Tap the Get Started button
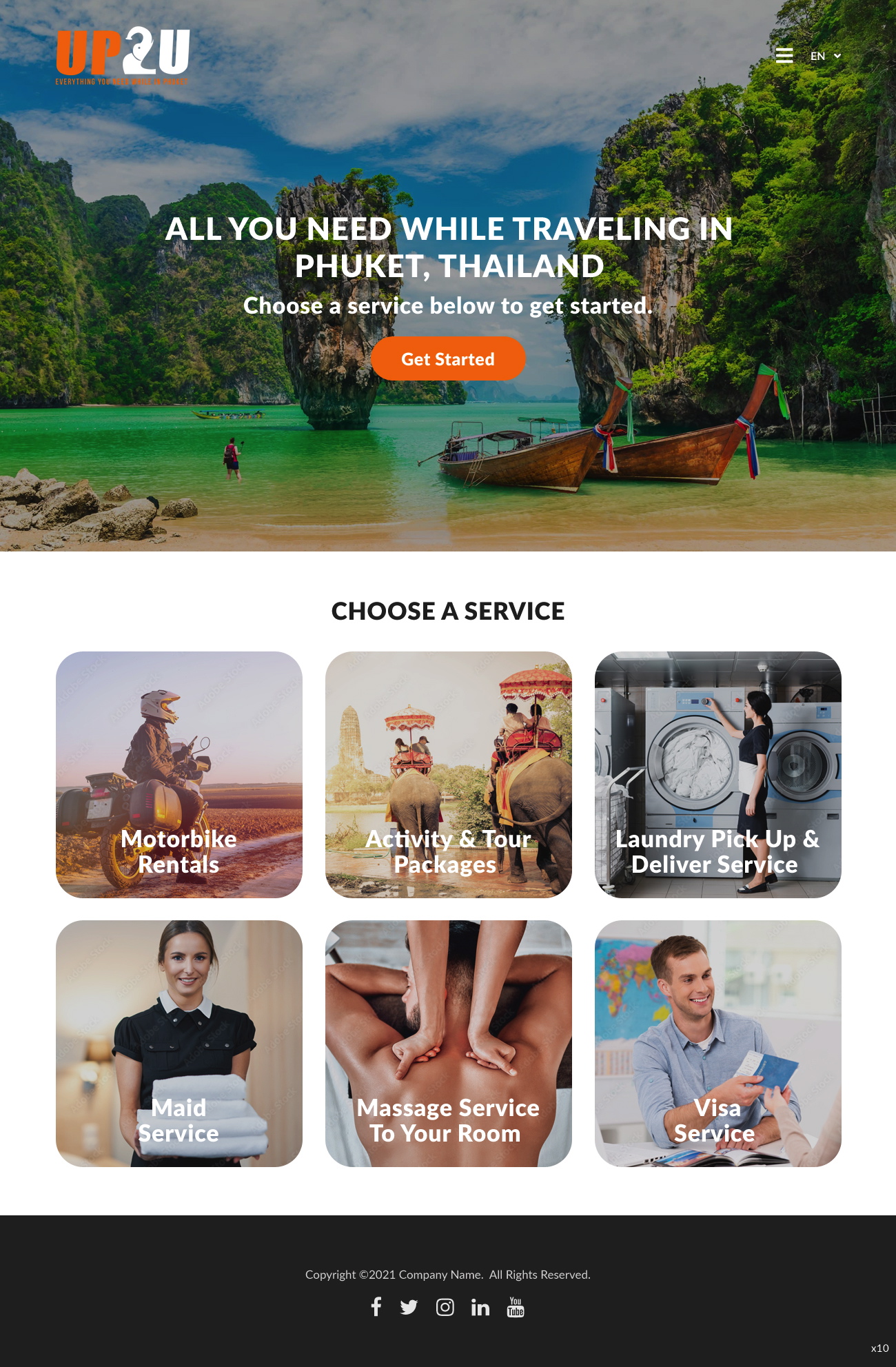 (x=448, y=358)
